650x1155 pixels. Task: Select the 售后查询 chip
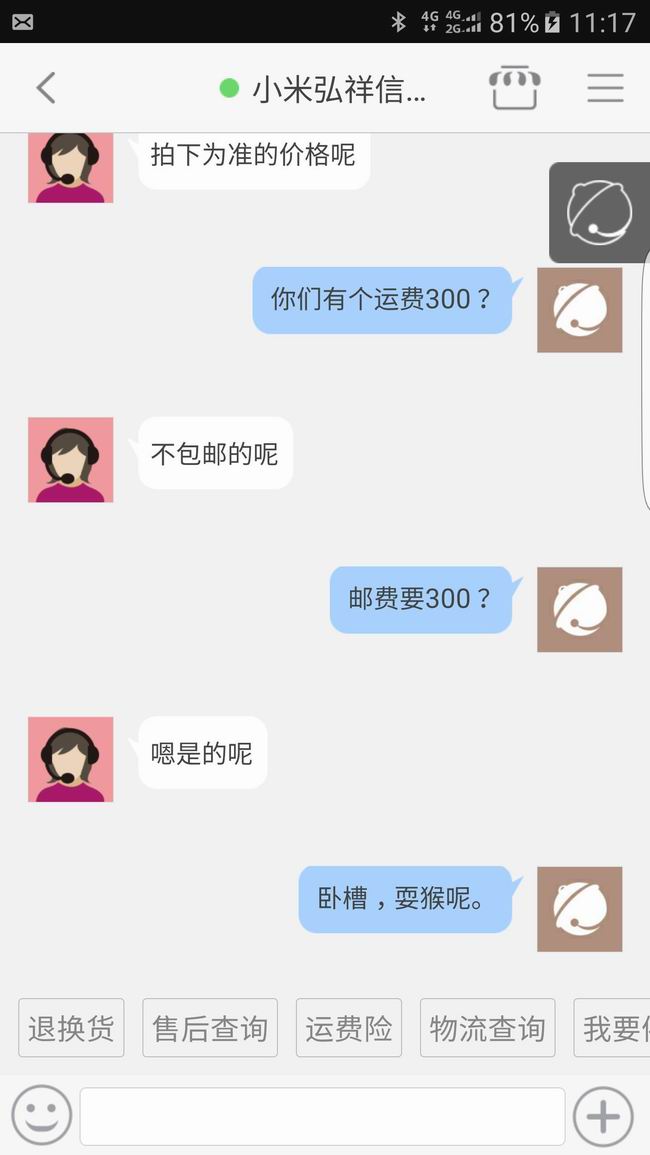pyautogui.click(x=210, y=1028)
